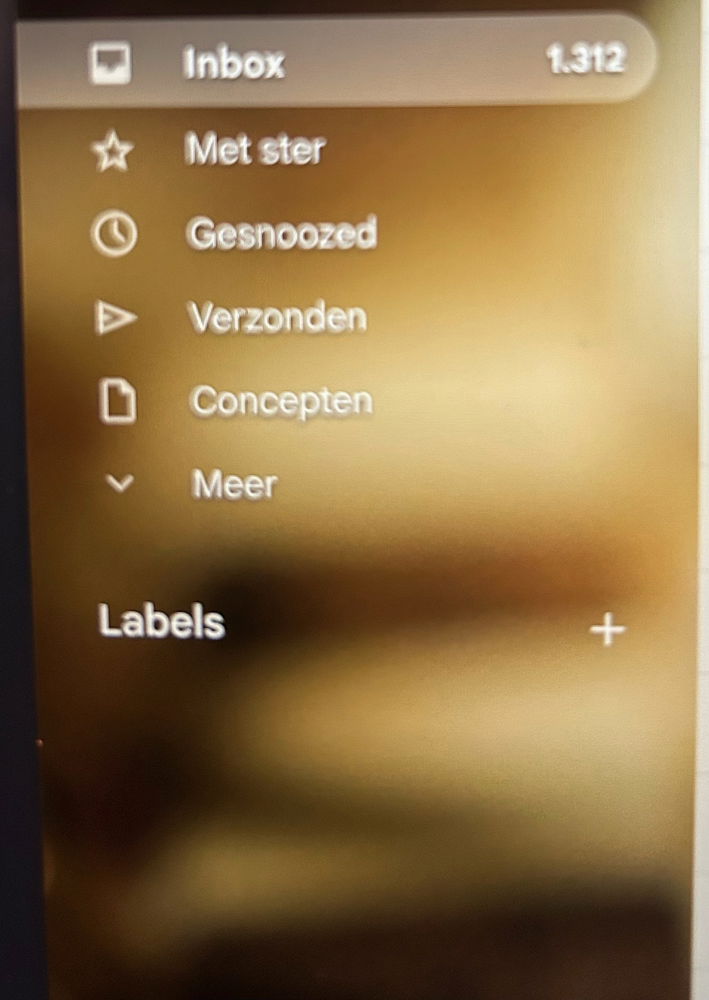Open the Inbox folder
The height and width of the screenshot is (1000, 709).
[234, 64]
